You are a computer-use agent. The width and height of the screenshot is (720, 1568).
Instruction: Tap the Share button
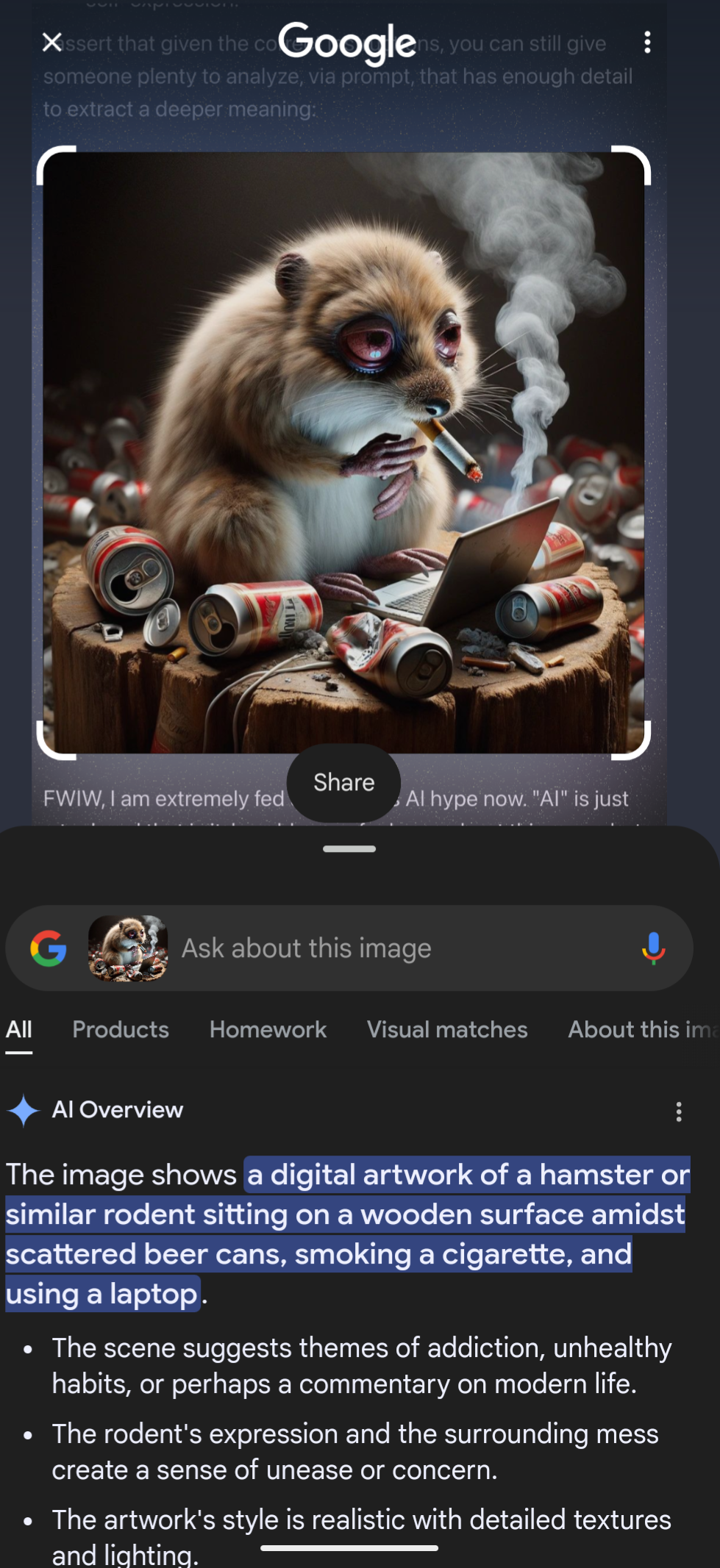(343, 782)
